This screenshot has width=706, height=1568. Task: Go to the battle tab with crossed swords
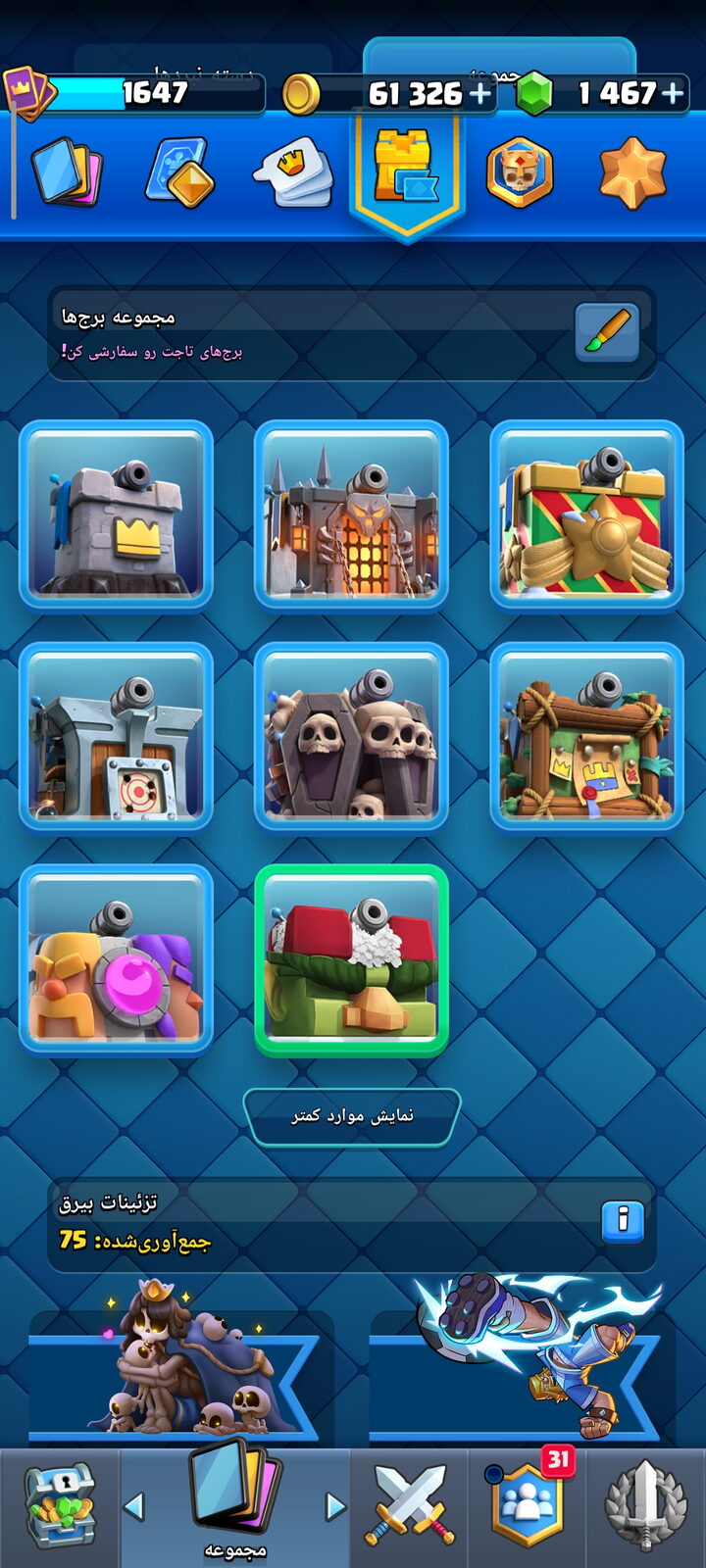(409, 1504)
